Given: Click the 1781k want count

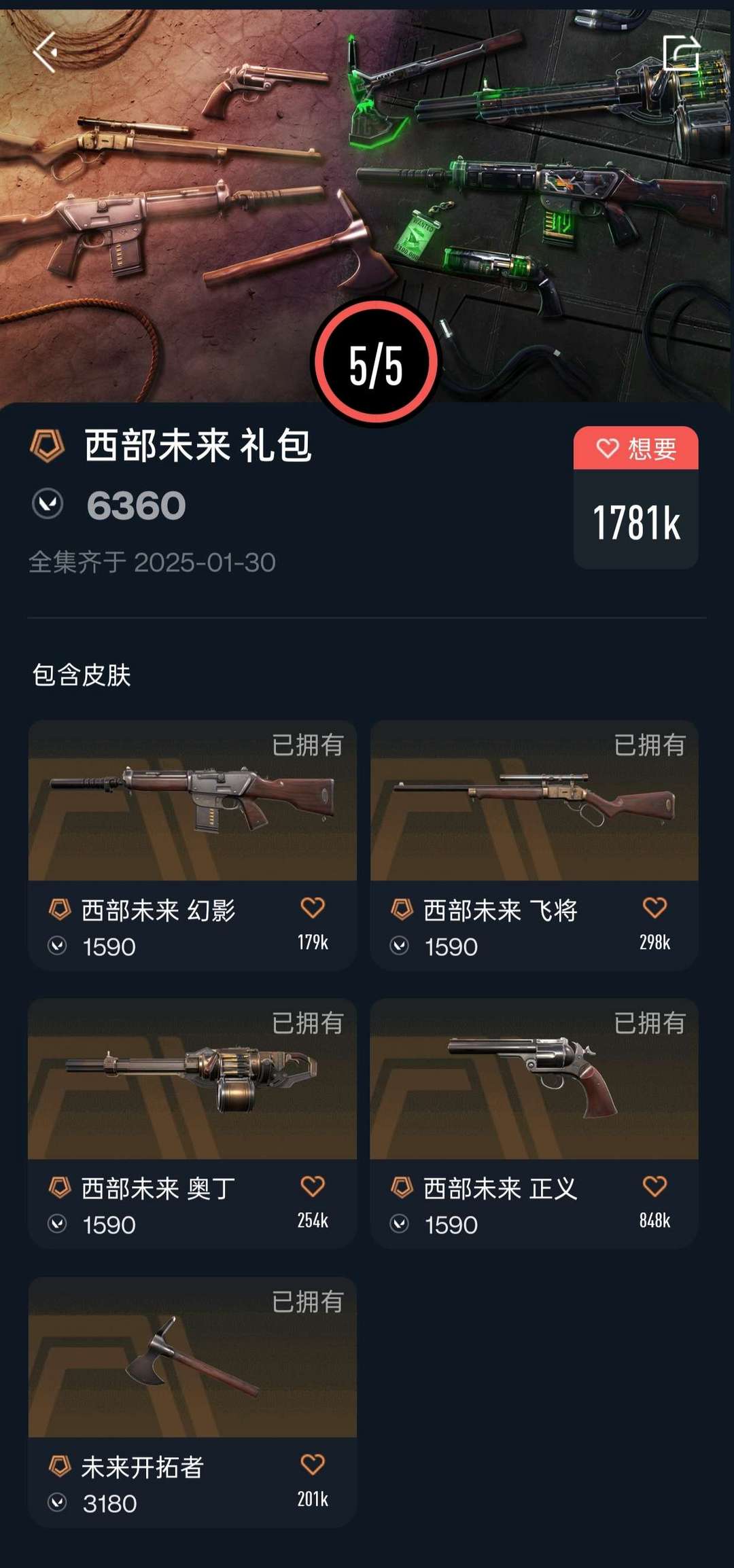Looking at the screenshot, I should pos(635,523).
